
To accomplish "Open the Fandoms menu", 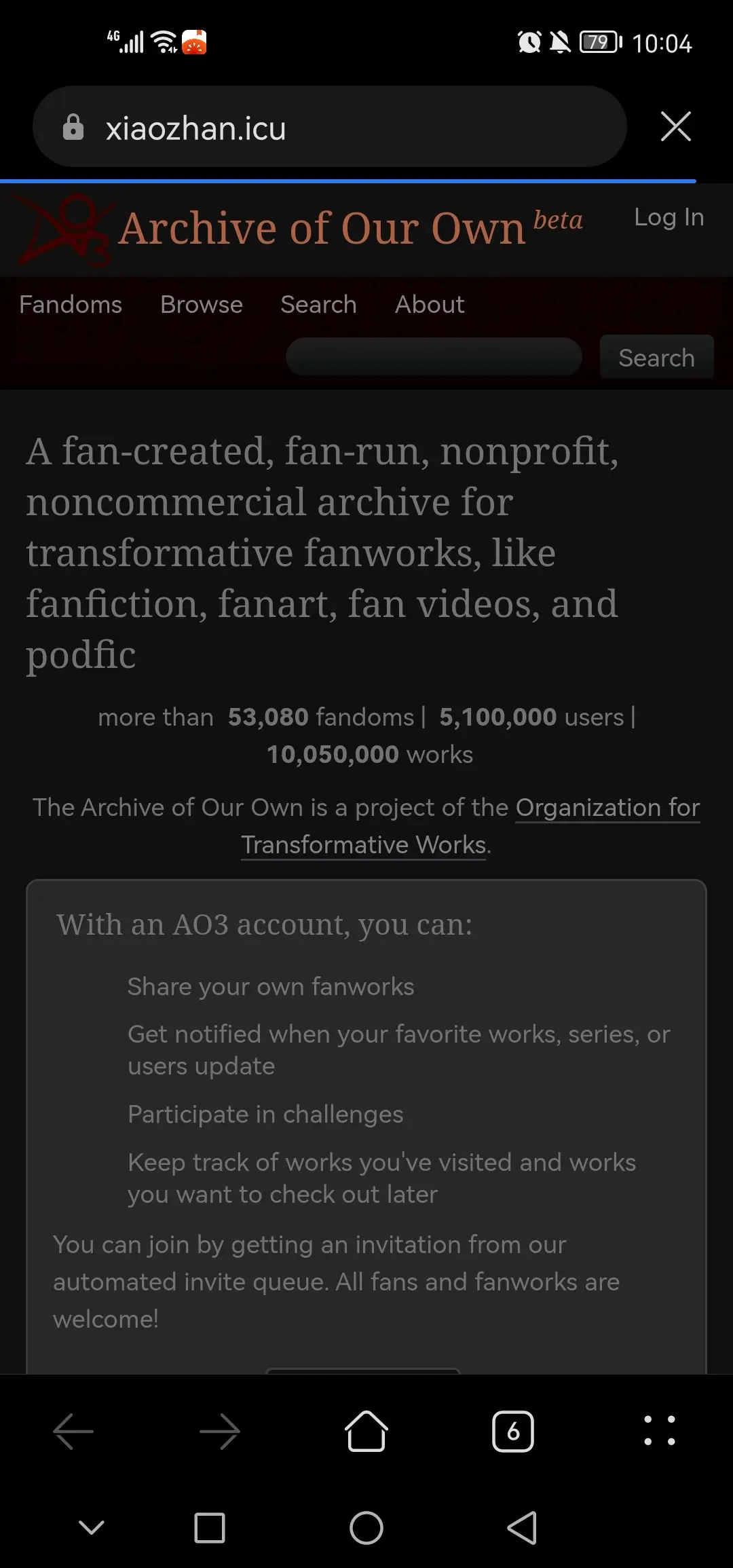I will point(71,305).
